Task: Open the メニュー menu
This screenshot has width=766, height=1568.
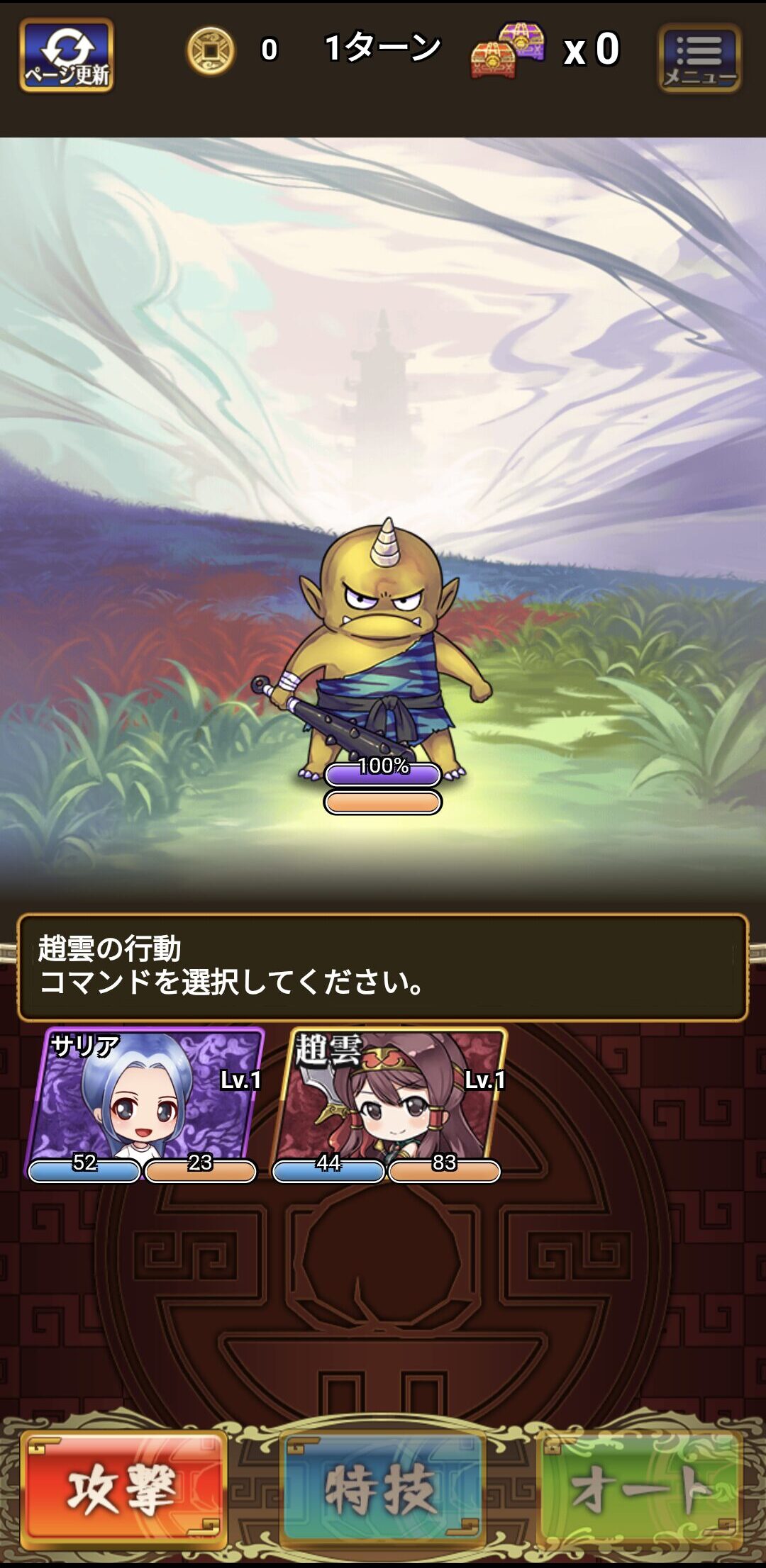Action: [x=700, y=58]
